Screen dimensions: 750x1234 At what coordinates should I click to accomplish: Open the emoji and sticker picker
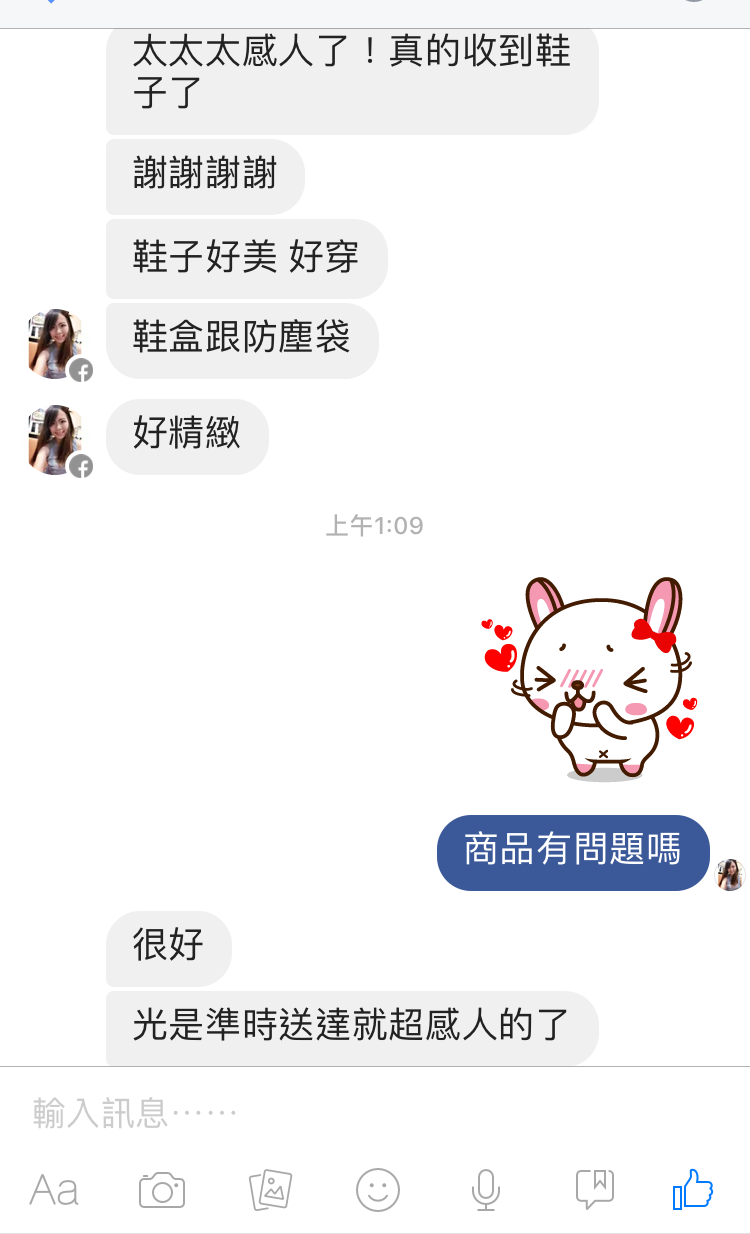coord(378,1190)
